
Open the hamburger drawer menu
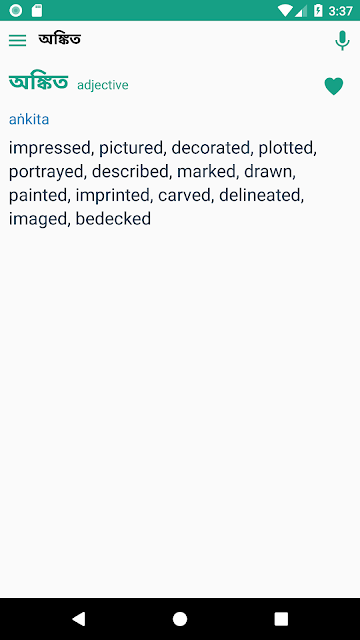(18, 40)
